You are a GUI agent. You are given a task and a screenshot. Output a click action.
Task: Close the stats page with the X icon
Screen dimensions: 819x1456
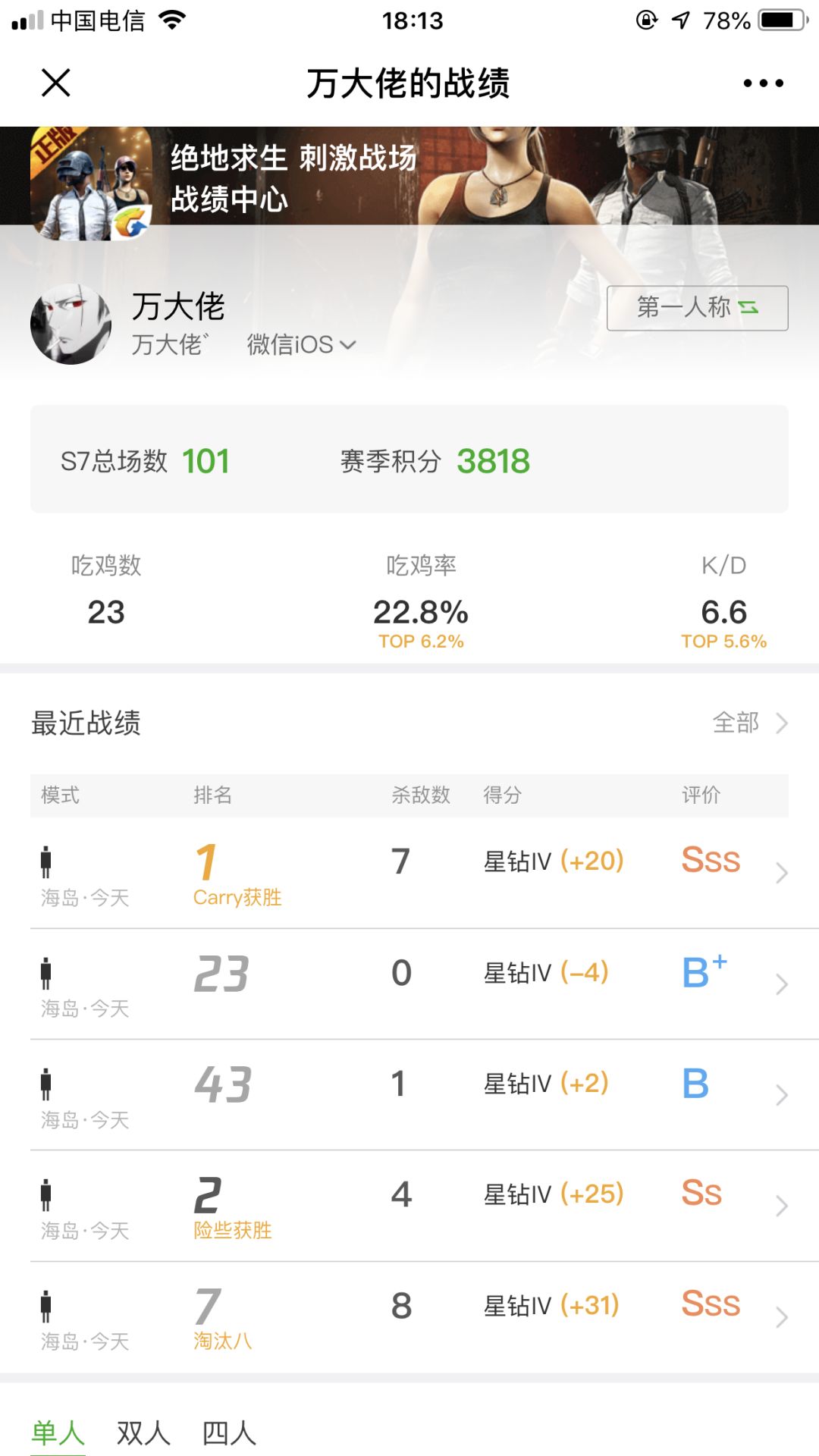tap(55, 83)
